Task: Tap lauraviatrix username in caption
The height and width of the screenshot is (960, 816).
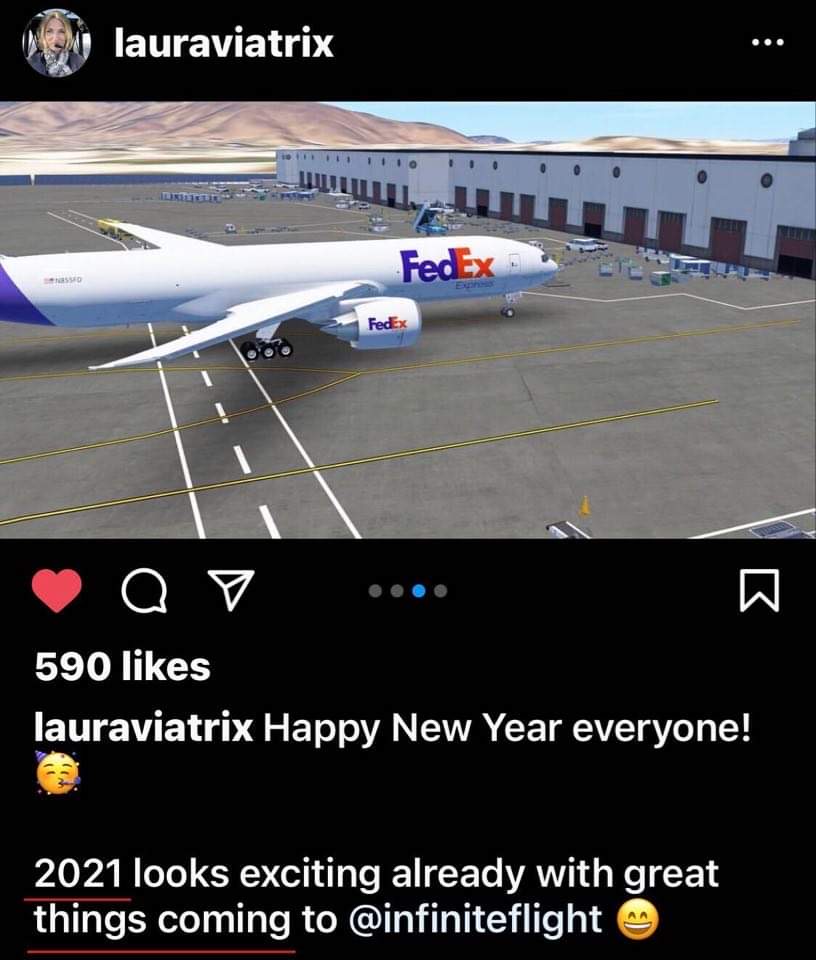Action: point(143,727)
